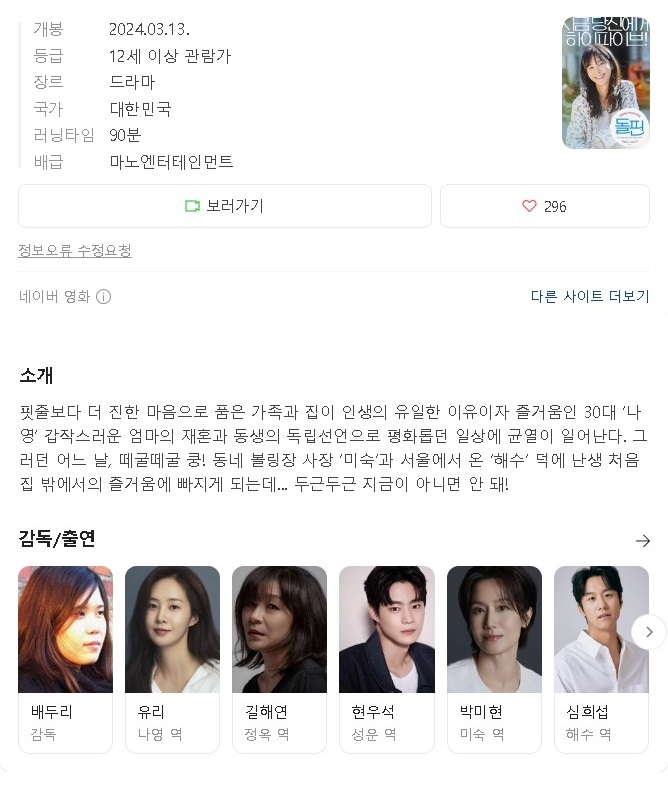View 박미현's cast card
The height and width of the screenshot is (789, 668).
point(494,658)
